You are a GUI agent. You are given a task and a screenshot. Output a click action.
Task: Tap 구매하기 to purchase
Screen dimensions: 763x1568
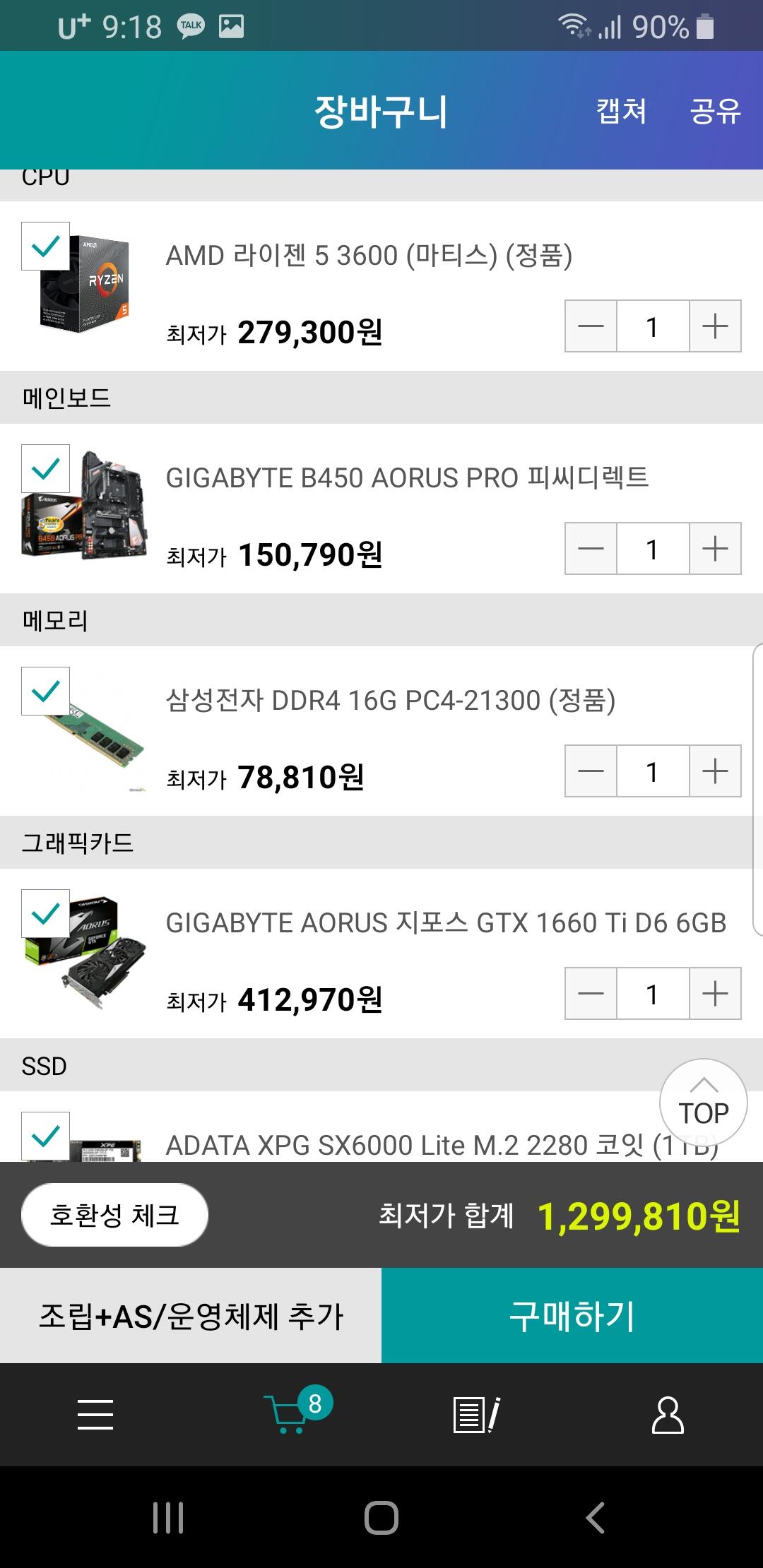pos(572,1316)
